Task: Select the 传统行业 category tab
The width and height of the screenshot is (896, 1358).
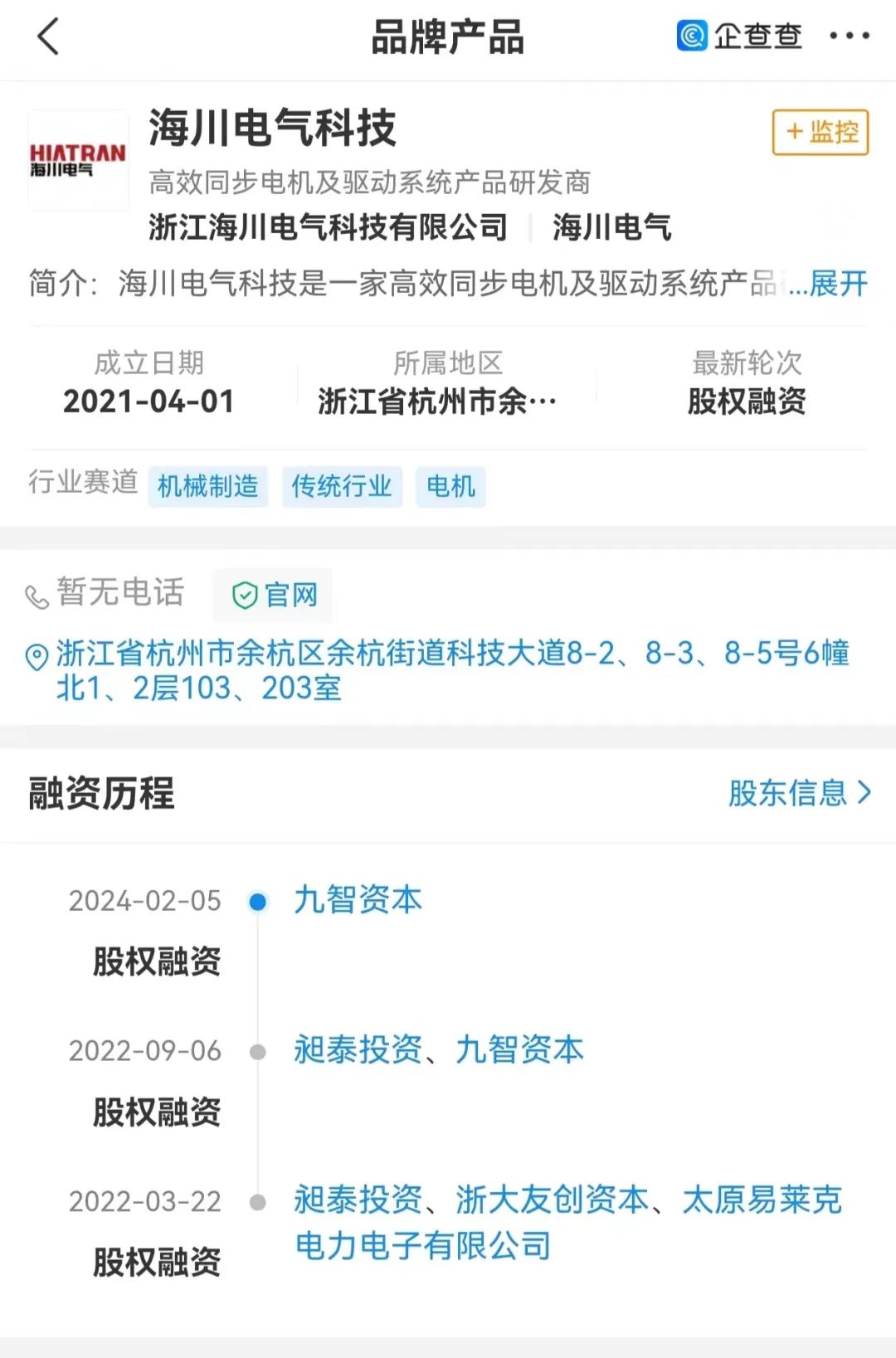Action: 343,488
